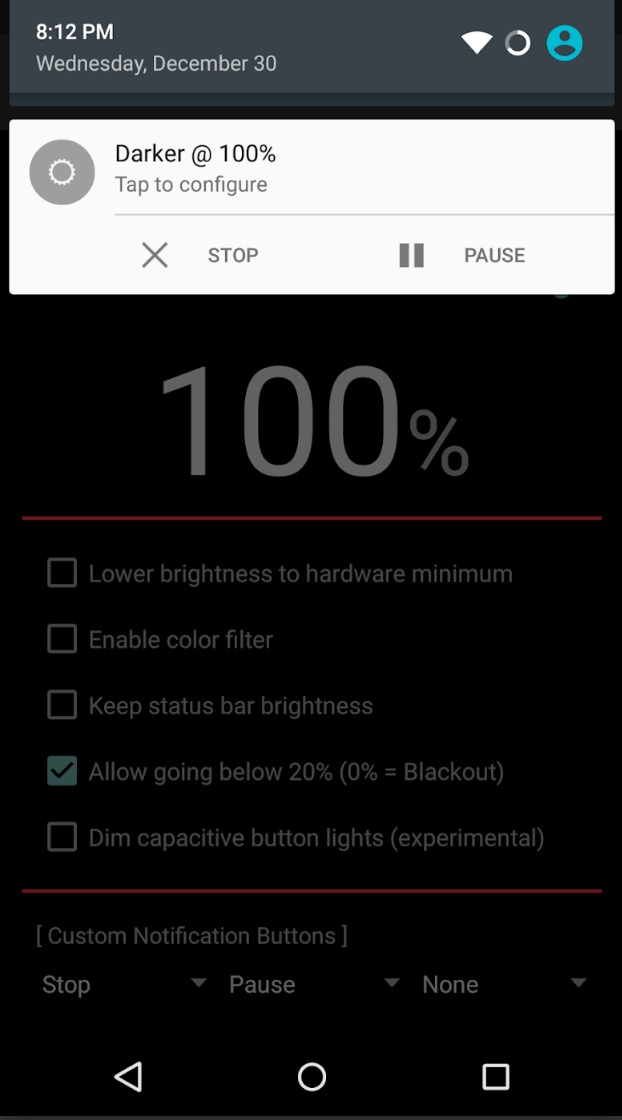The width and height of the screenshot is (622, 1120).
Task: Open recent apps
Action: point(495,1076)
